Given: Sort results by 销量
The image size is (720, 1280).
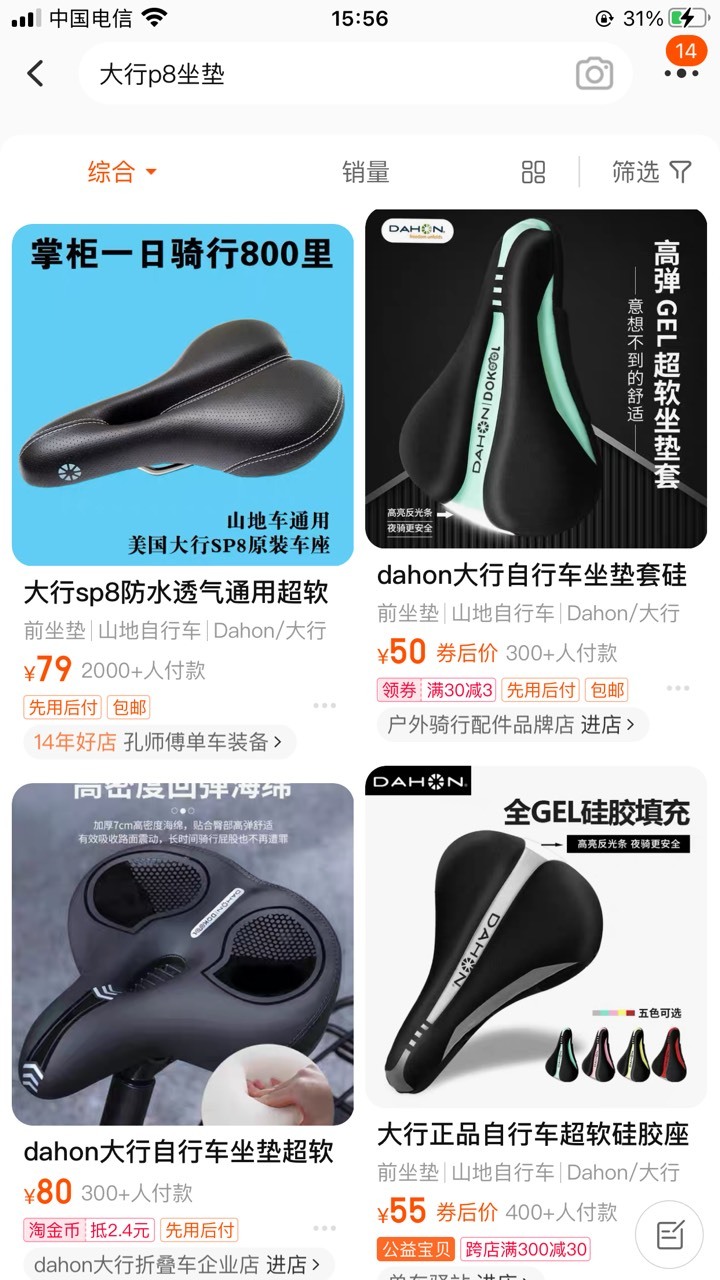Looking at the screenshot, I should click(x=366, y=172).
